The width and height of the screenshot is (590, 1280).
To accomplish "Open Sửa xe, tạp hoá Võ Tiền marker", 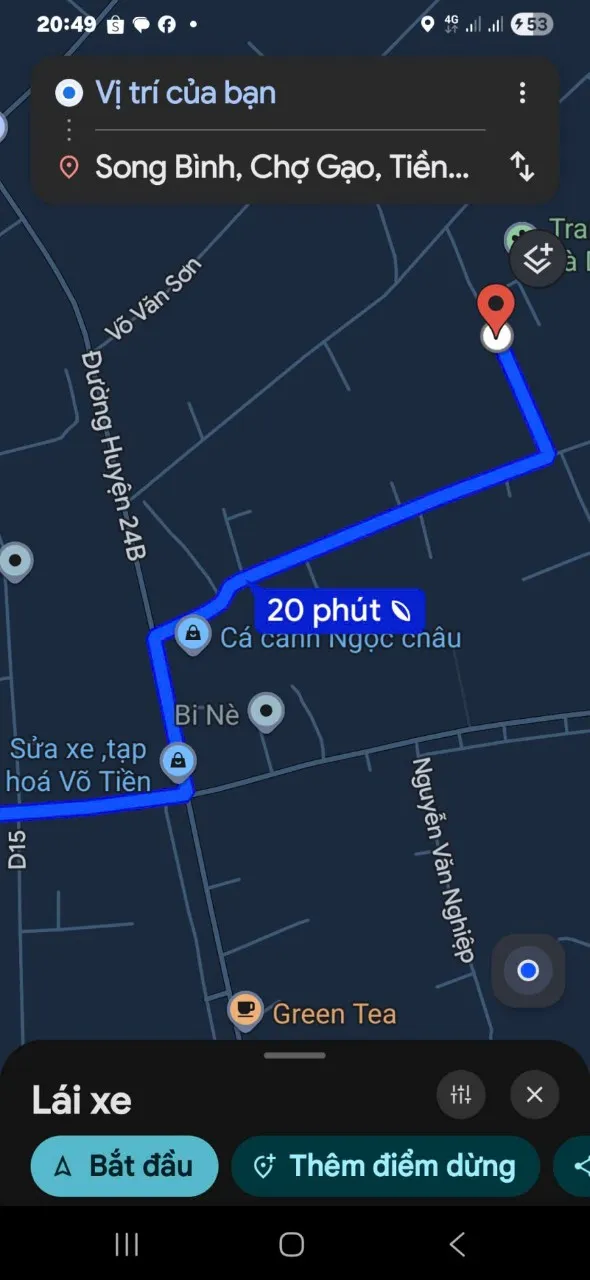I will (x=179, y=761).
